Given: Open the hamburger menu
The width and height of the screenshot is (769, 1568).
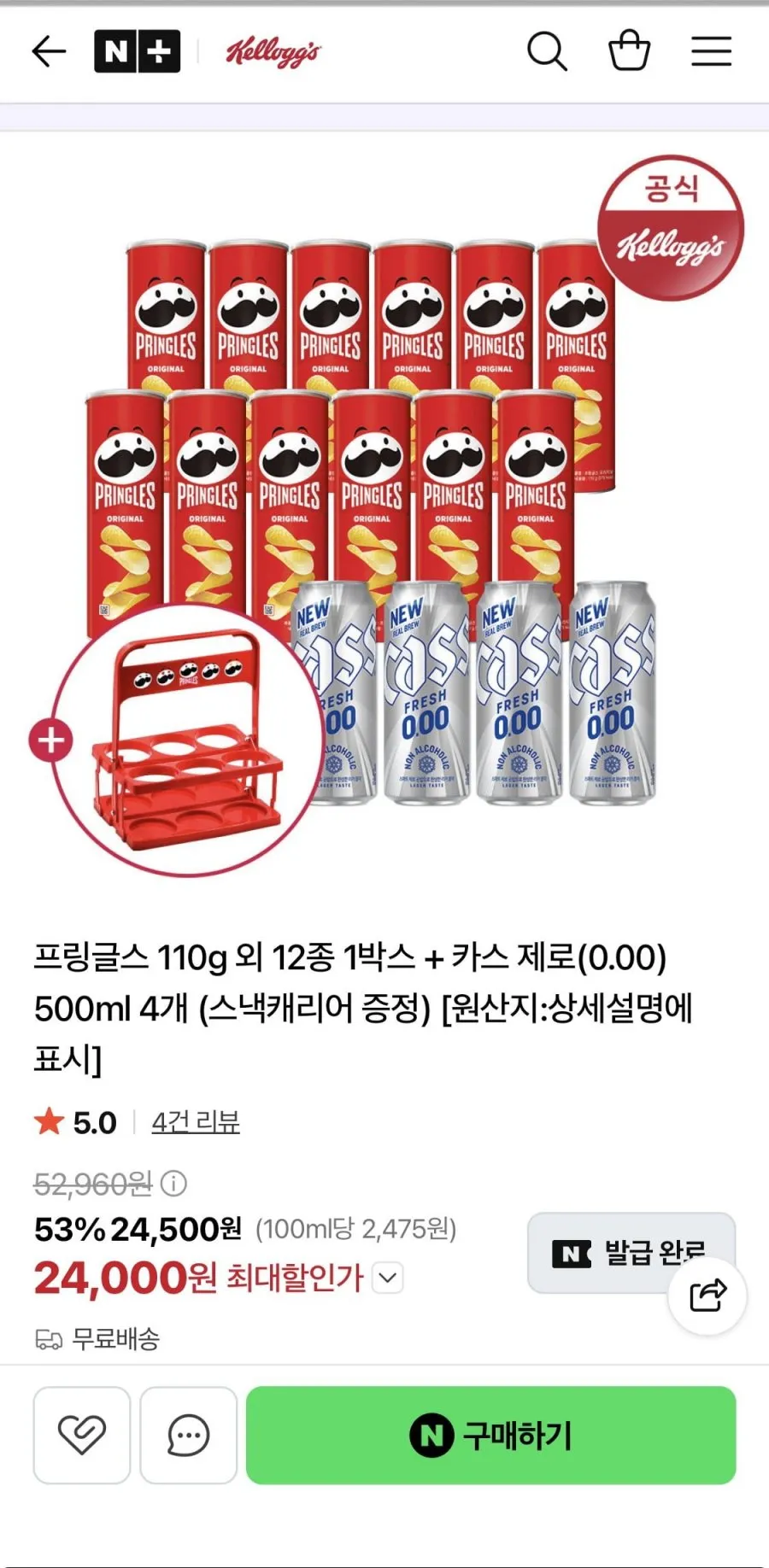Looking at the screenshot, I should point(712,51).
